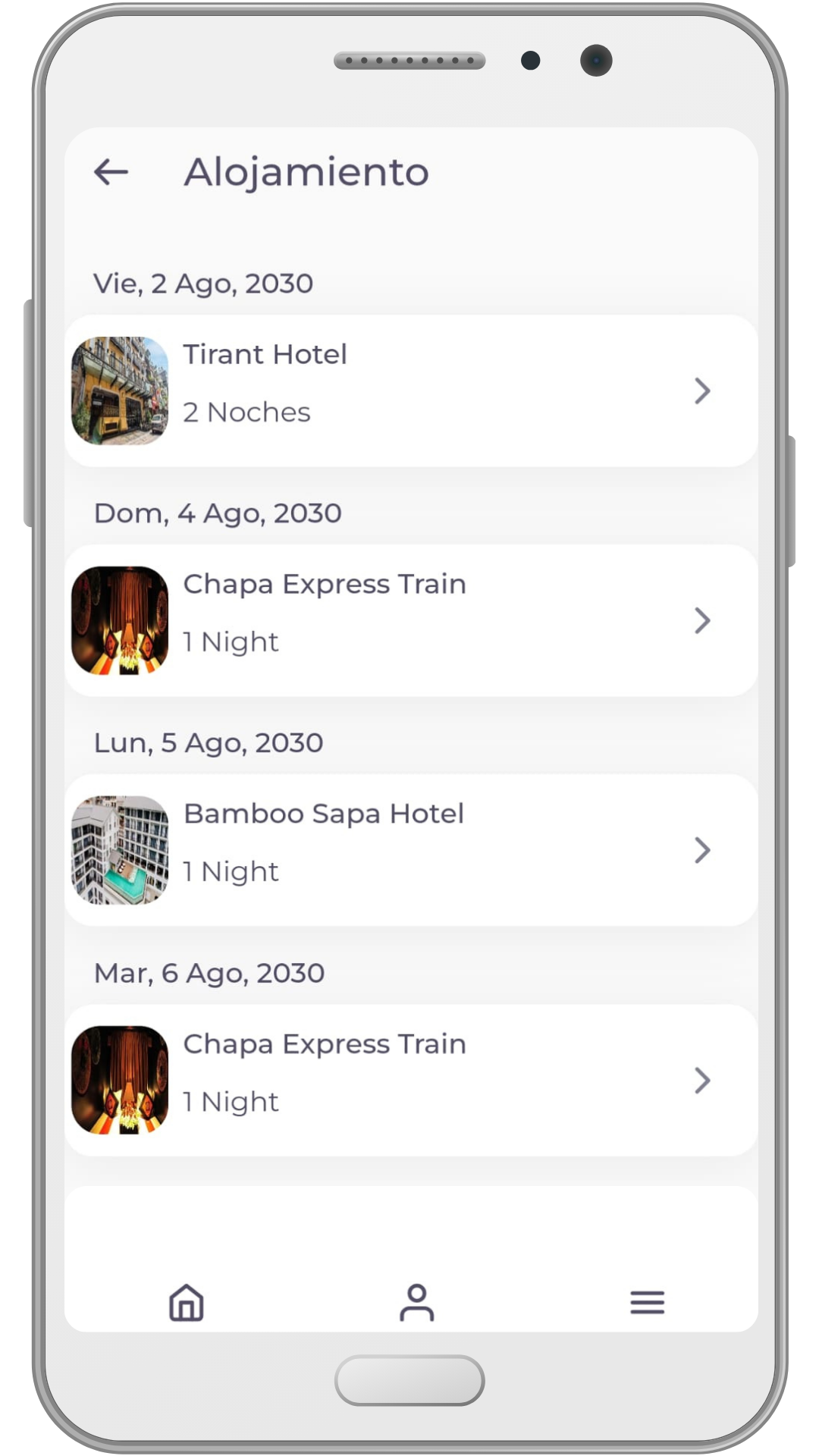This screenshot has width=819, height=1456.
Task: Open Chapa Express Train for Dom, 4 Ago
Action: [x=410, y=620]
